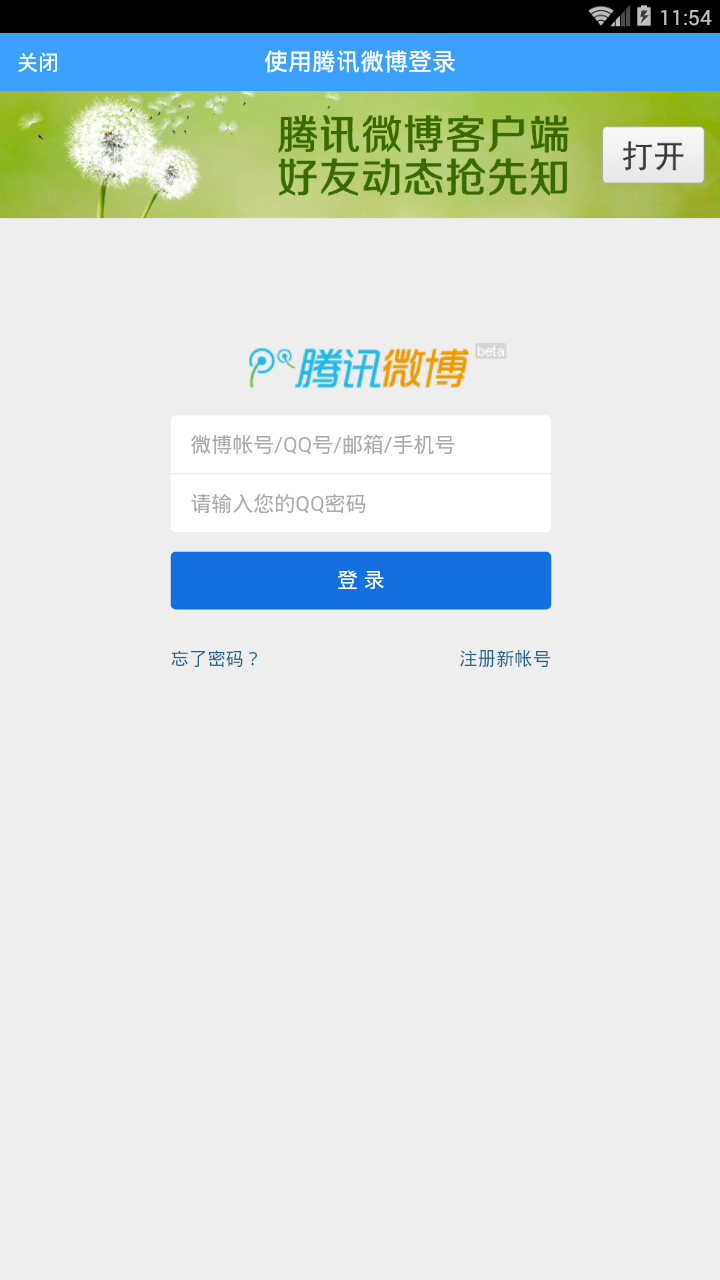This screenshot has width=720, height=1280.
Task: Tap 关闭 to close the login page
Action: click(x=38, y=62)
